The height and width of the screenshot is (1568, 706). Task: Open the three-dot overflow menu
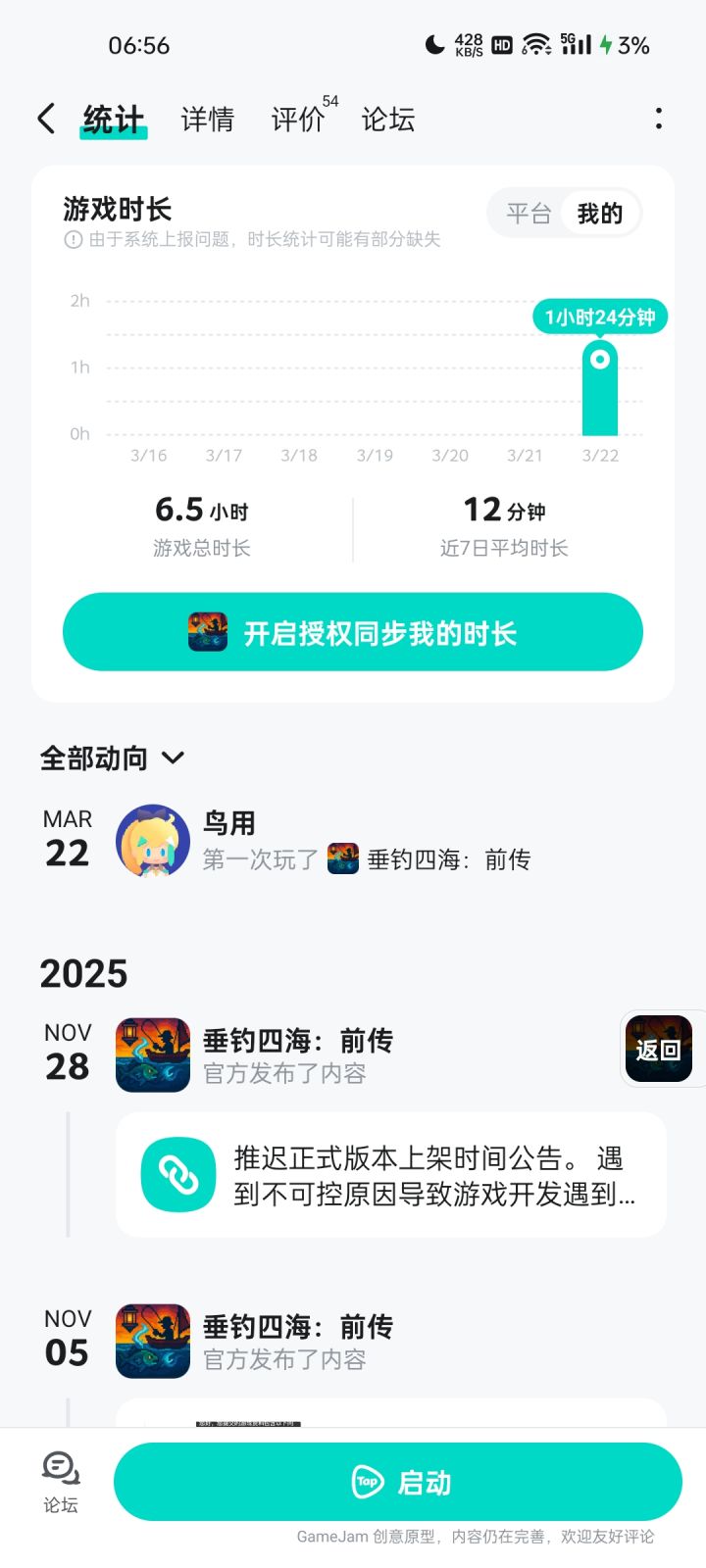click(658, 119)
